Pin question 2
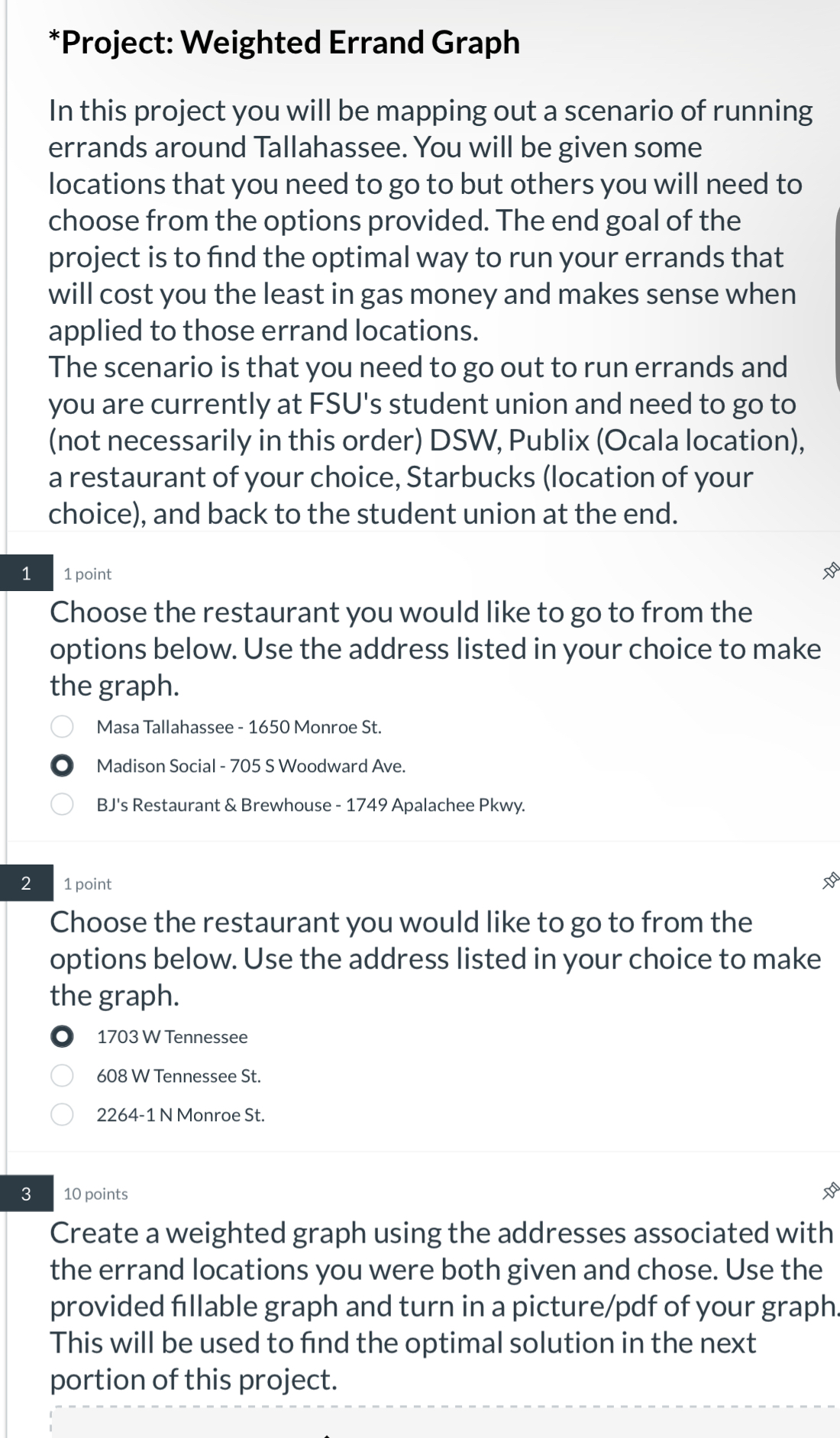This screenshot has width=840, height=1438. pos(830,882)
